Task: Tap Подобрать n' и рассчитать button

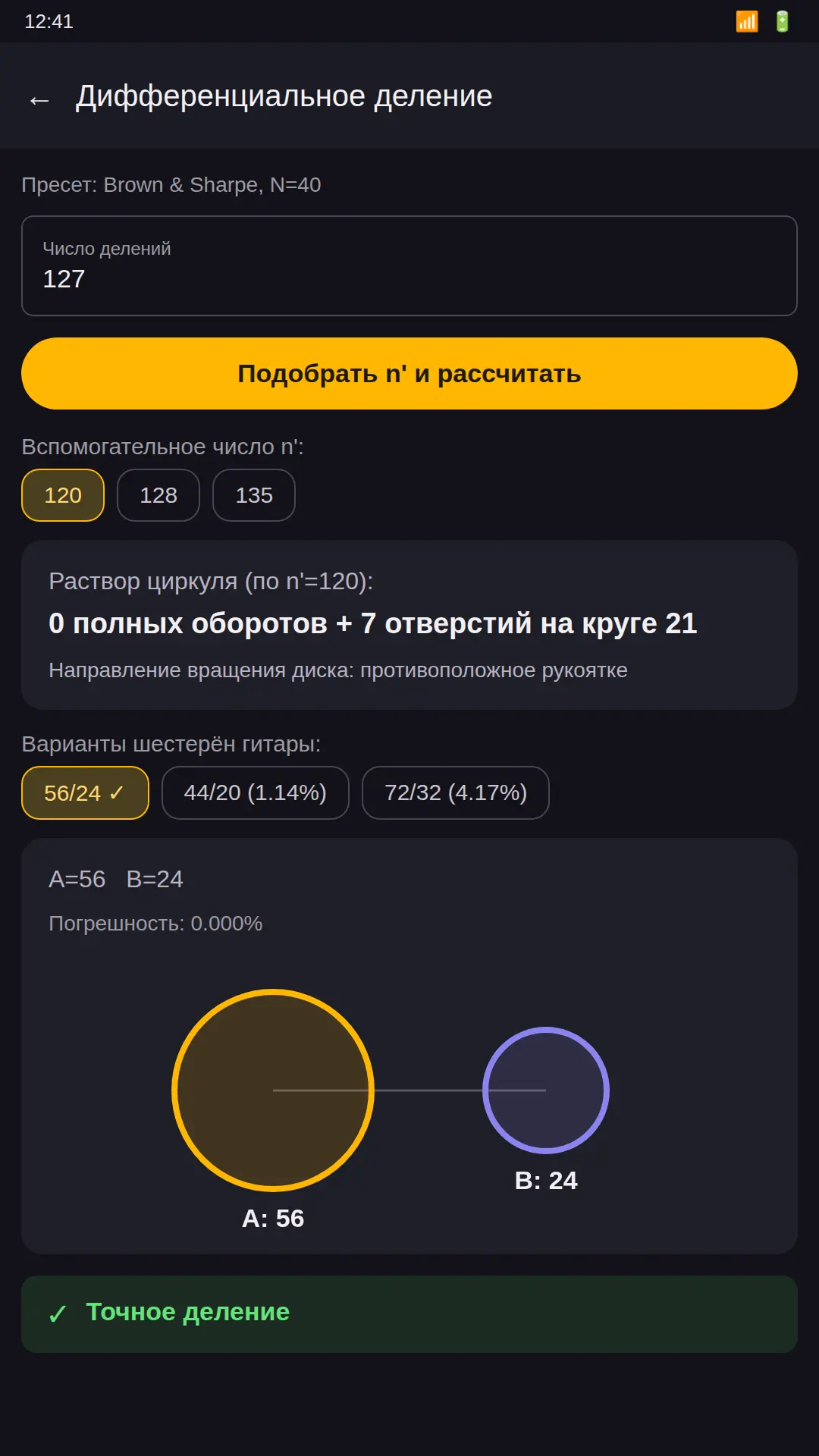Action: (409, 373)
